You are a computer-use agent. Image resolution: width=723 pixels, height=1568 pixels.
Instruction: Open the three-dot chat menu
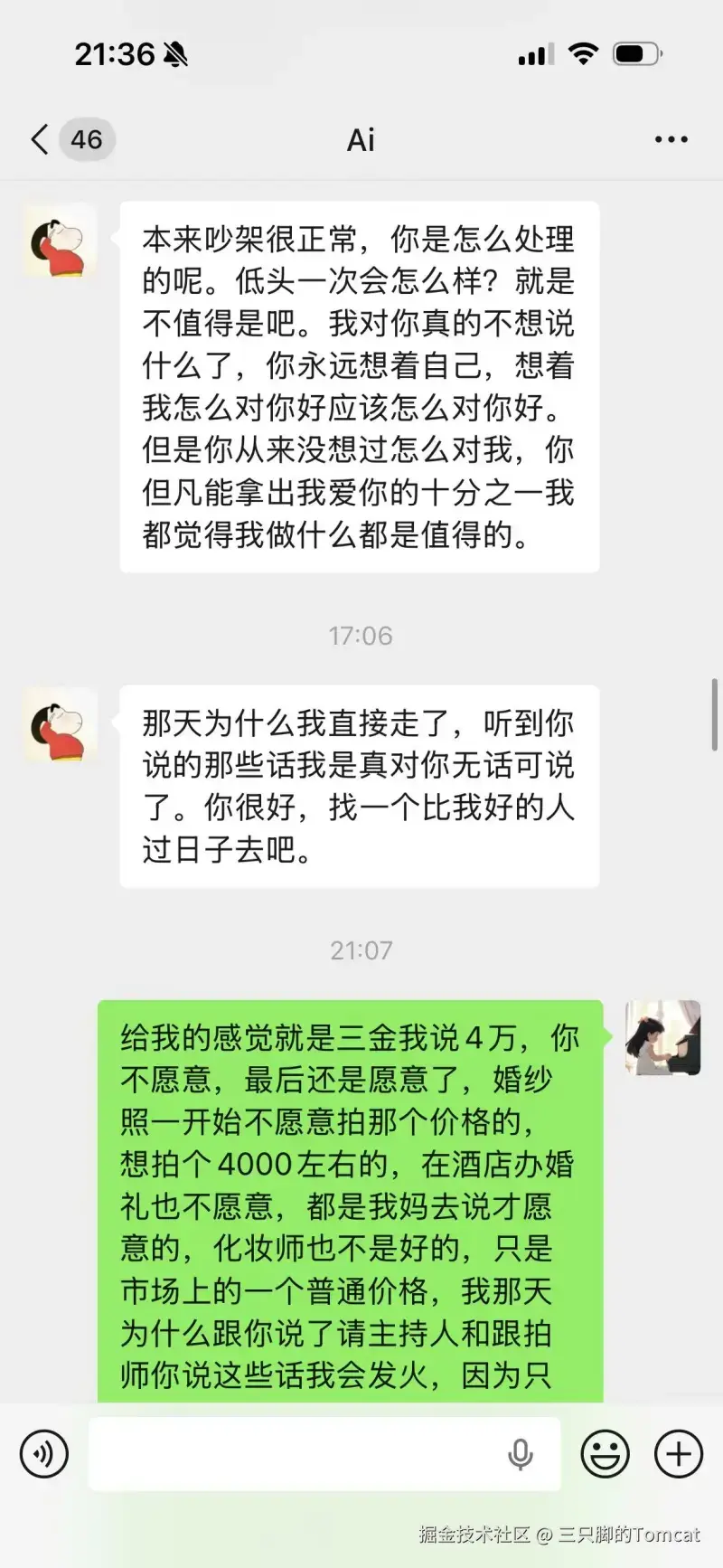pos(671,139)
